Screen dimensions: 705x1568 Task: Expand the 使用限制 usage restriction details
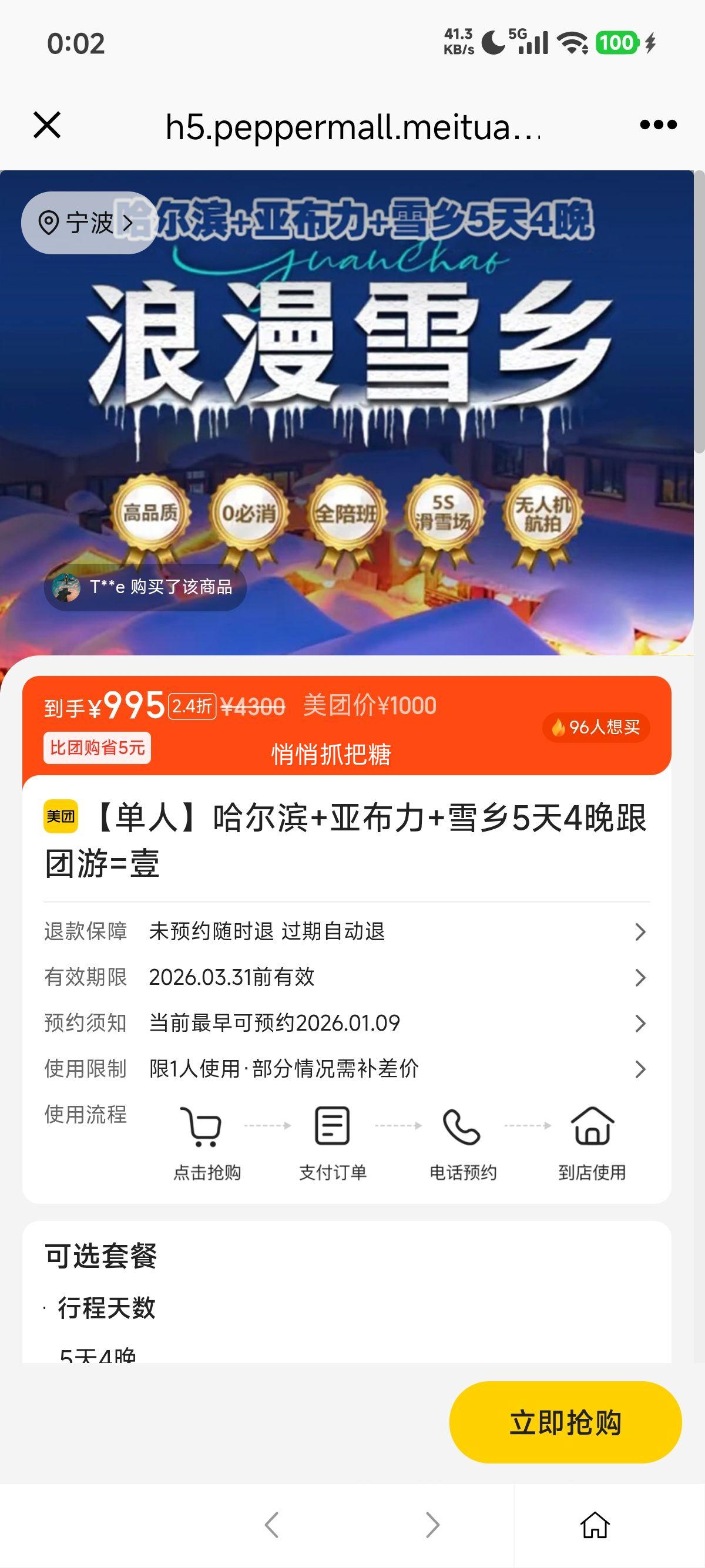tap(639, 1069)
